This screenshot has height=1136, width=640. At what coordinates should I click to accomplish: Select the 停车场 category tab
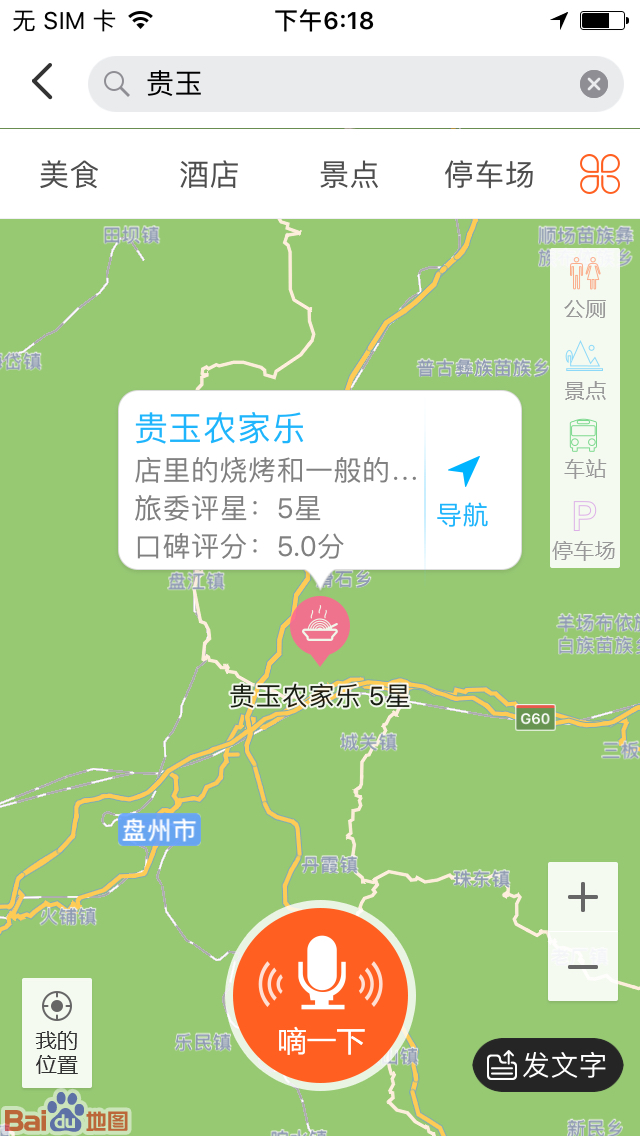coord(489,175)
